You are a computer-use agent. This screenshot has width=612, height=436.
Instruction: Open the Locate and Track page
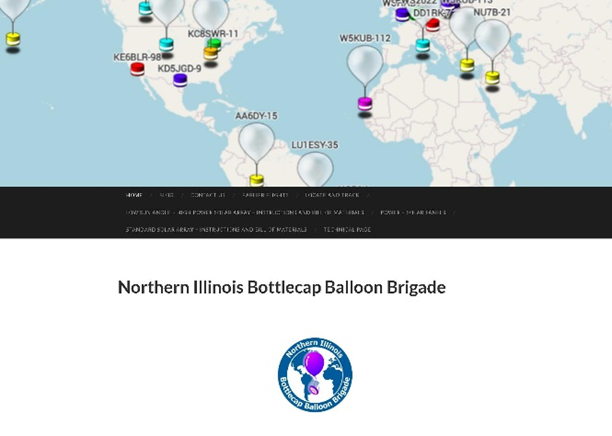pyautogui.click(x=332, y=195)
